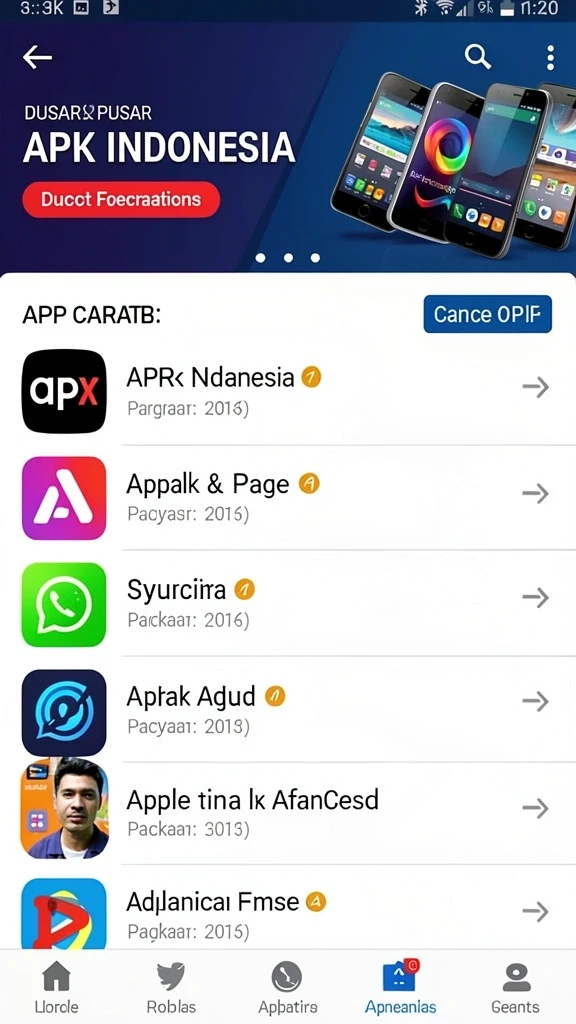Viewport: 576px width, 1024px height.
Task: Go back with the arrow icon
Action: [x=37, y=57]
